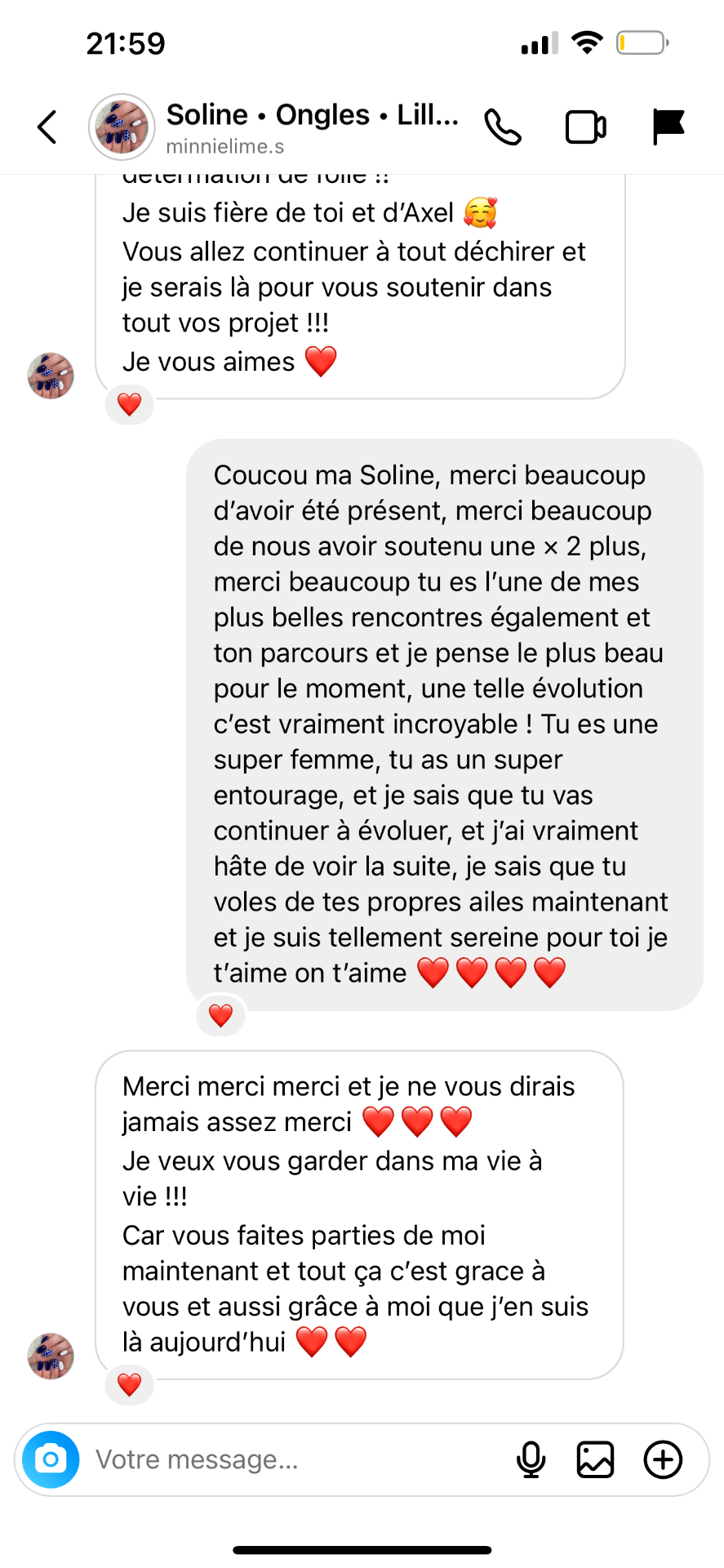
Task: Start a video call with Soline
Action: [586, 127]
